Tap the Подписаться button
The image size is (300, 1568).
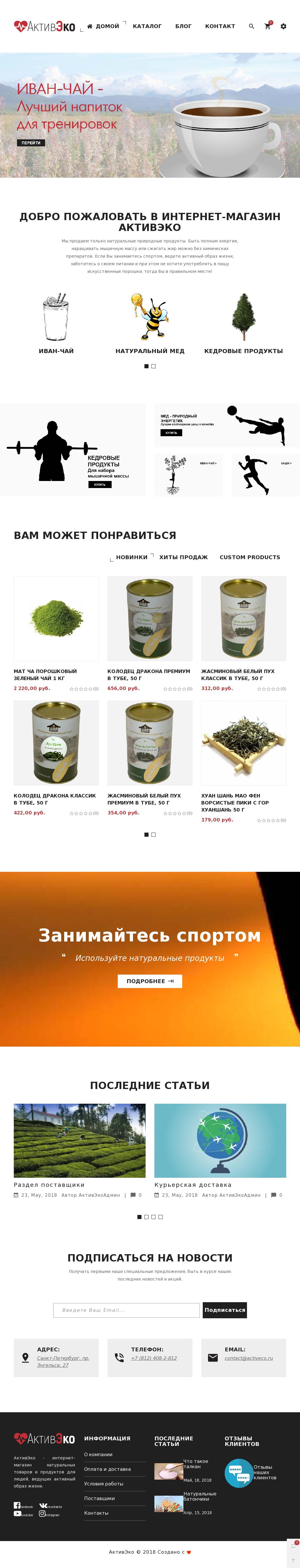tap(224, 1310)
